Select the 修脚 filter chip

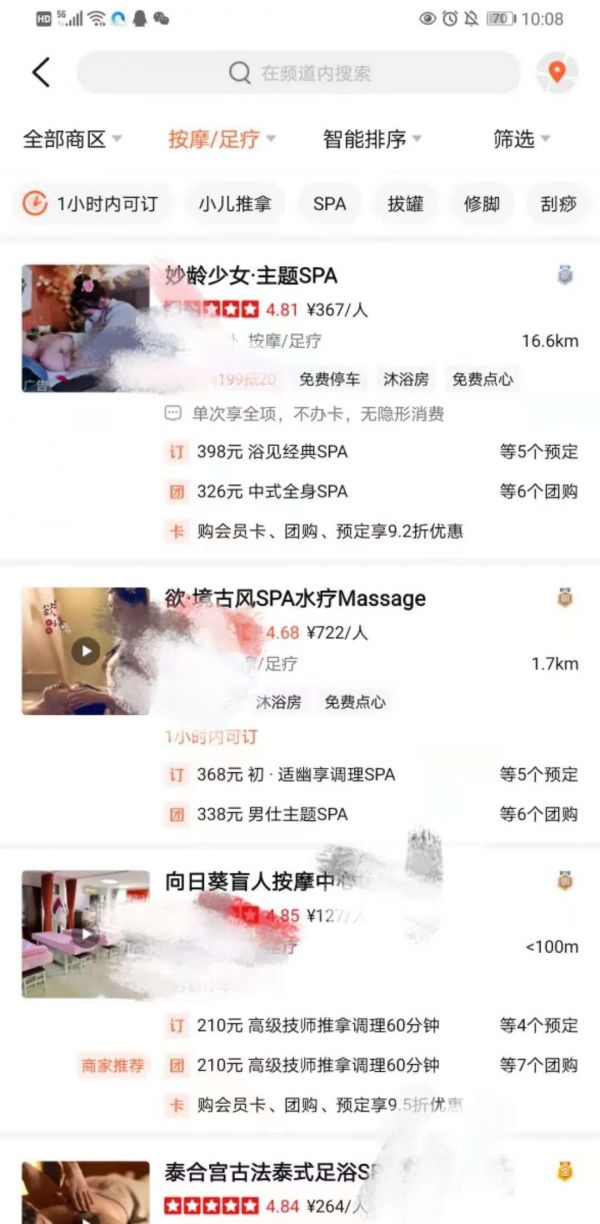(481, 204)
